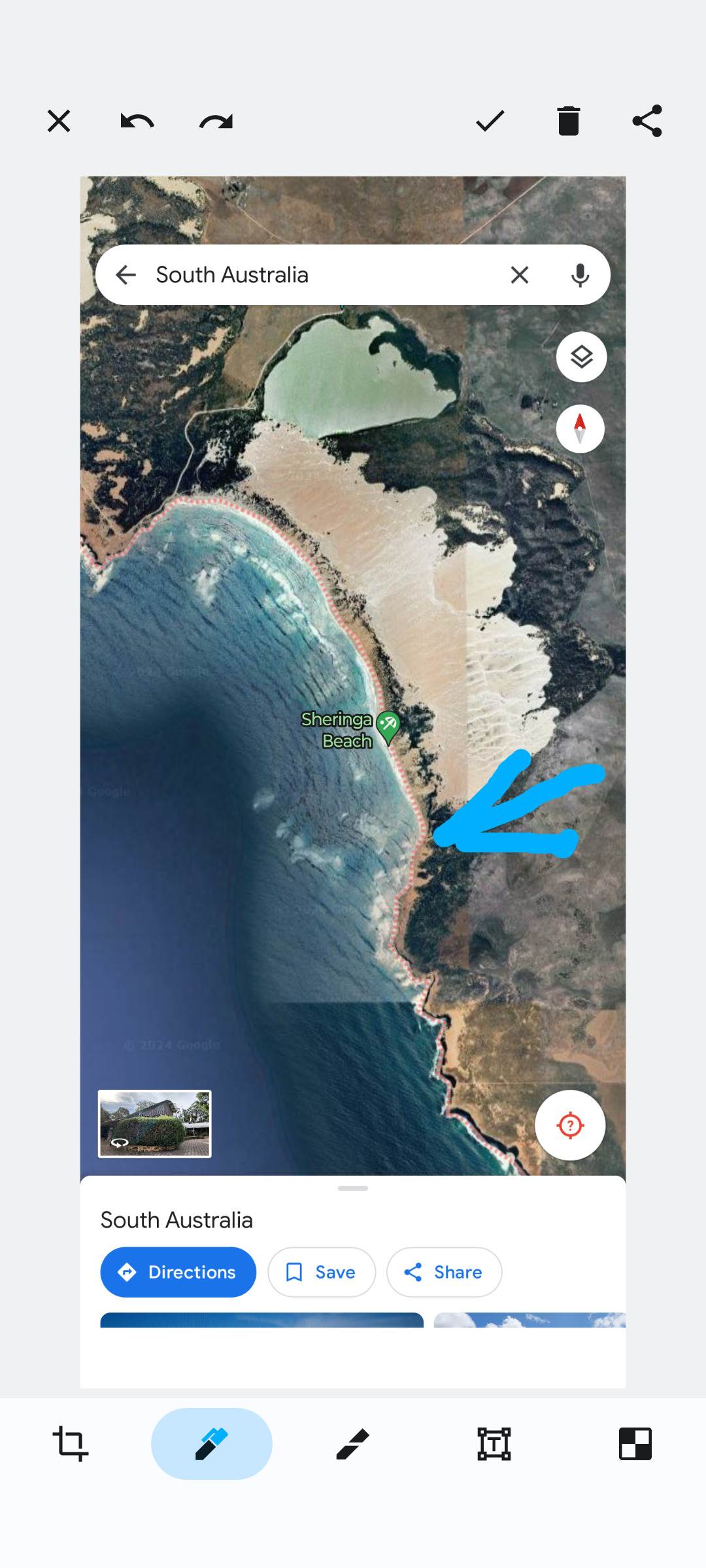
Task: Select the crop tool
Action: click(x=71, y=1443)
